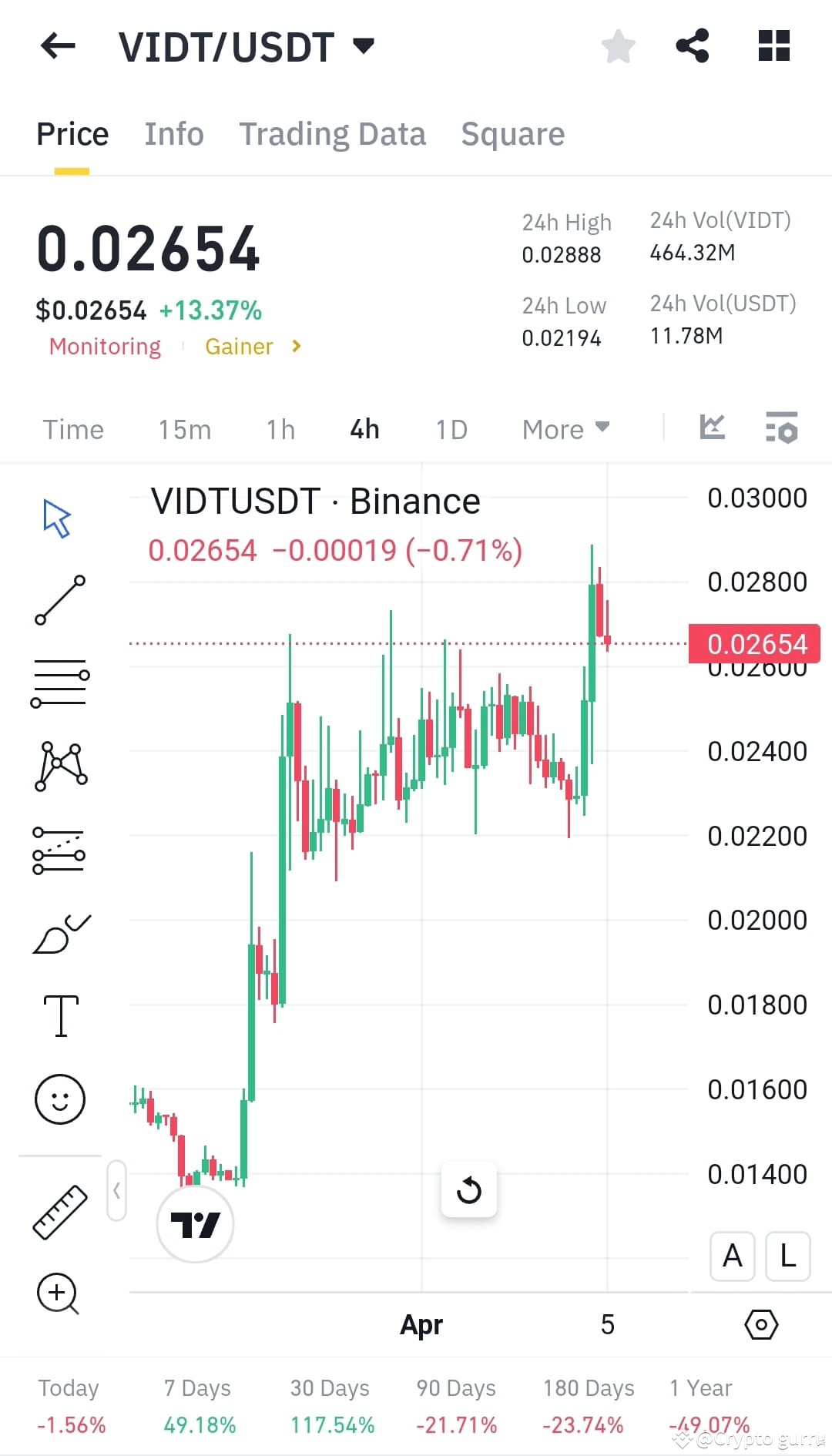Select the ruler measurement tool
The width and height of the screenshot is (832, 1456).
pos(60,1211)
